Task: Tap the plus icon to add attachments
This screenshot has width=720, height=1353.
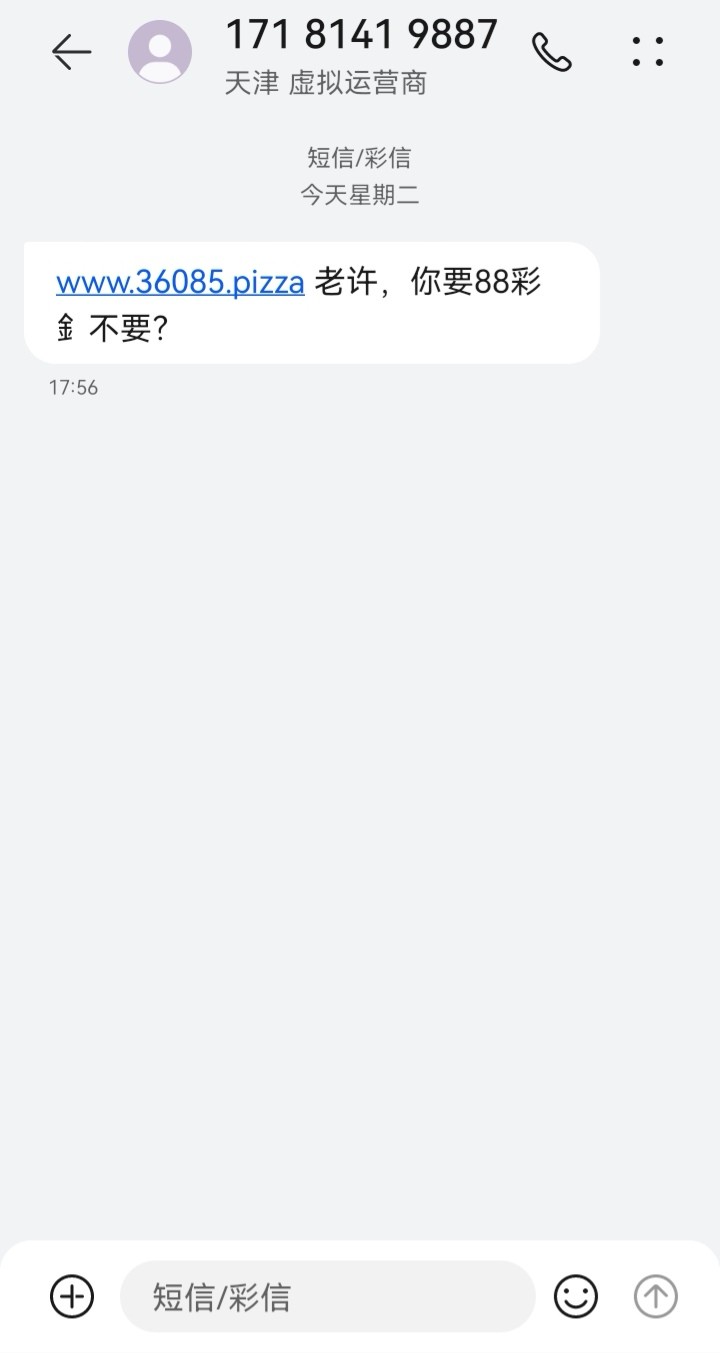Action: pyautogui.click(x=72, y=1297)
